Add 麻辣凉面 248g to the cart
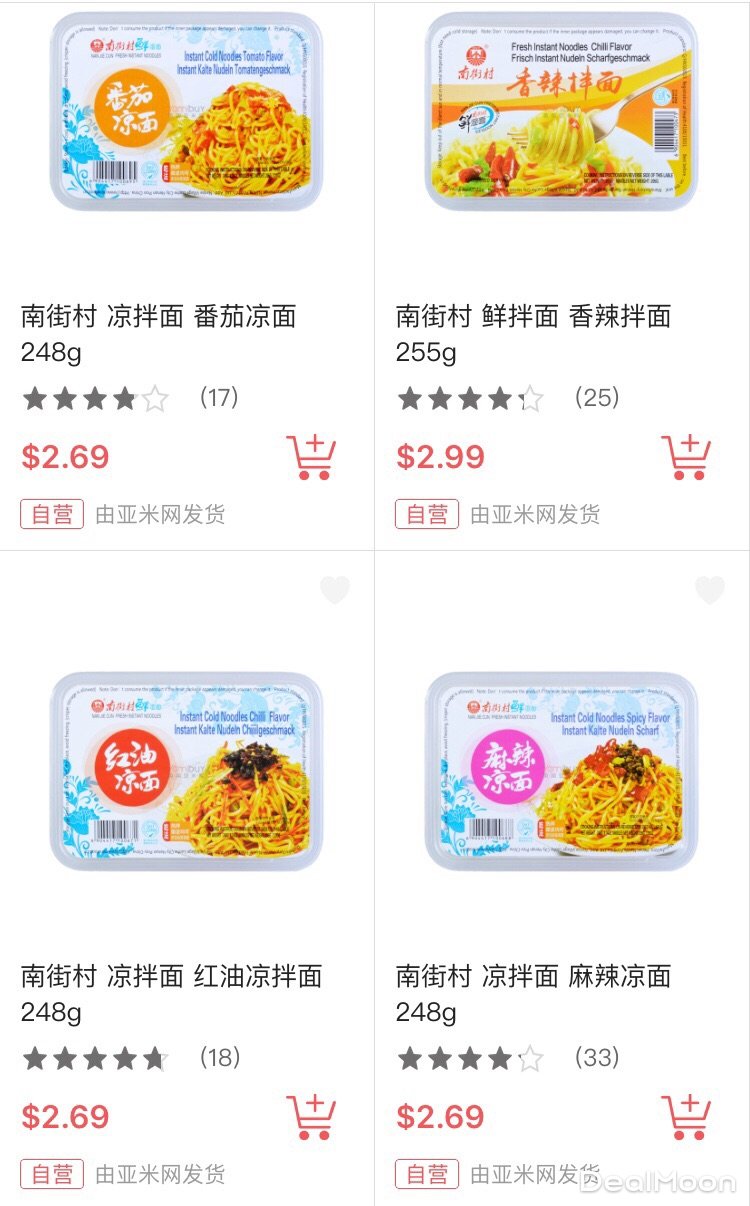 (686, 1117)
